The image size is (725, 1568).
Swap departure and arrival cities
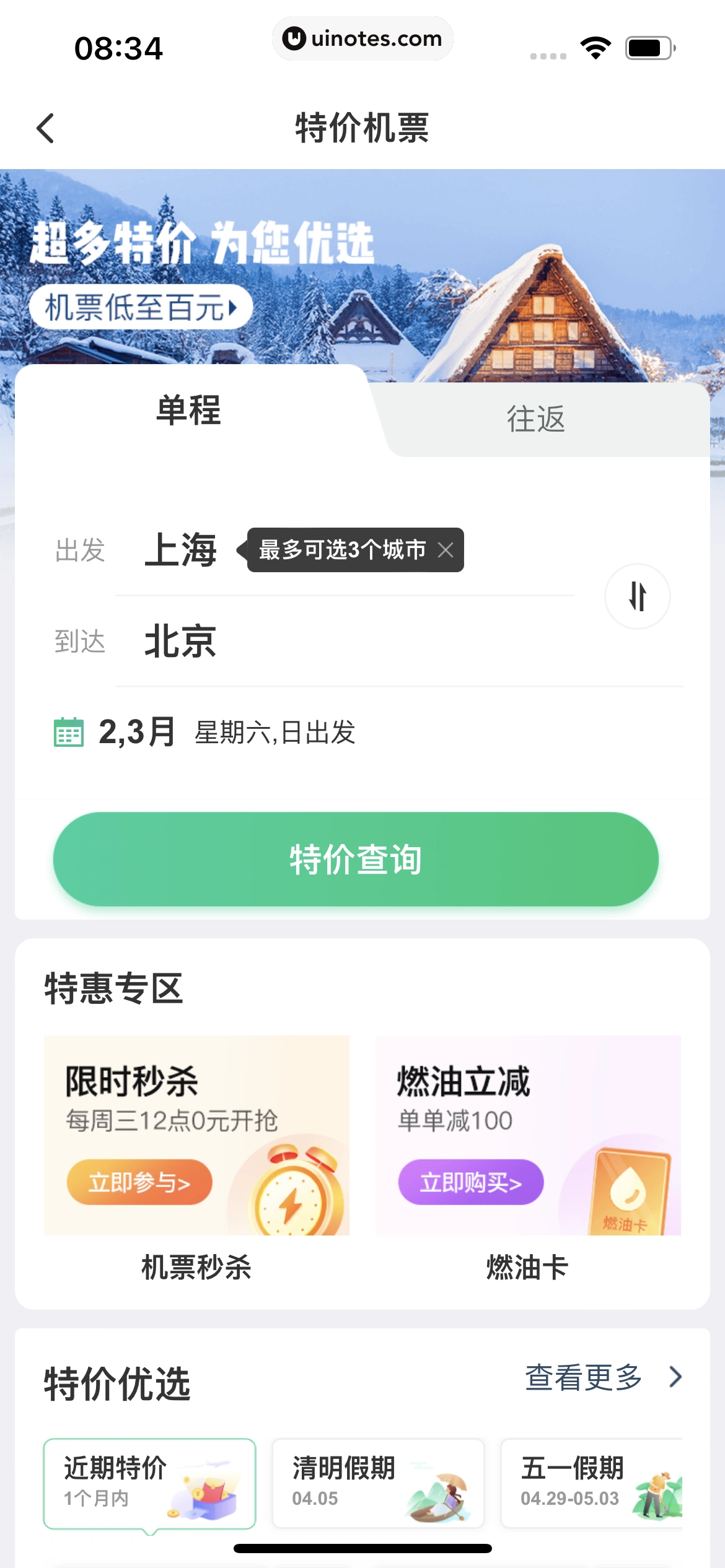[637, 596]
